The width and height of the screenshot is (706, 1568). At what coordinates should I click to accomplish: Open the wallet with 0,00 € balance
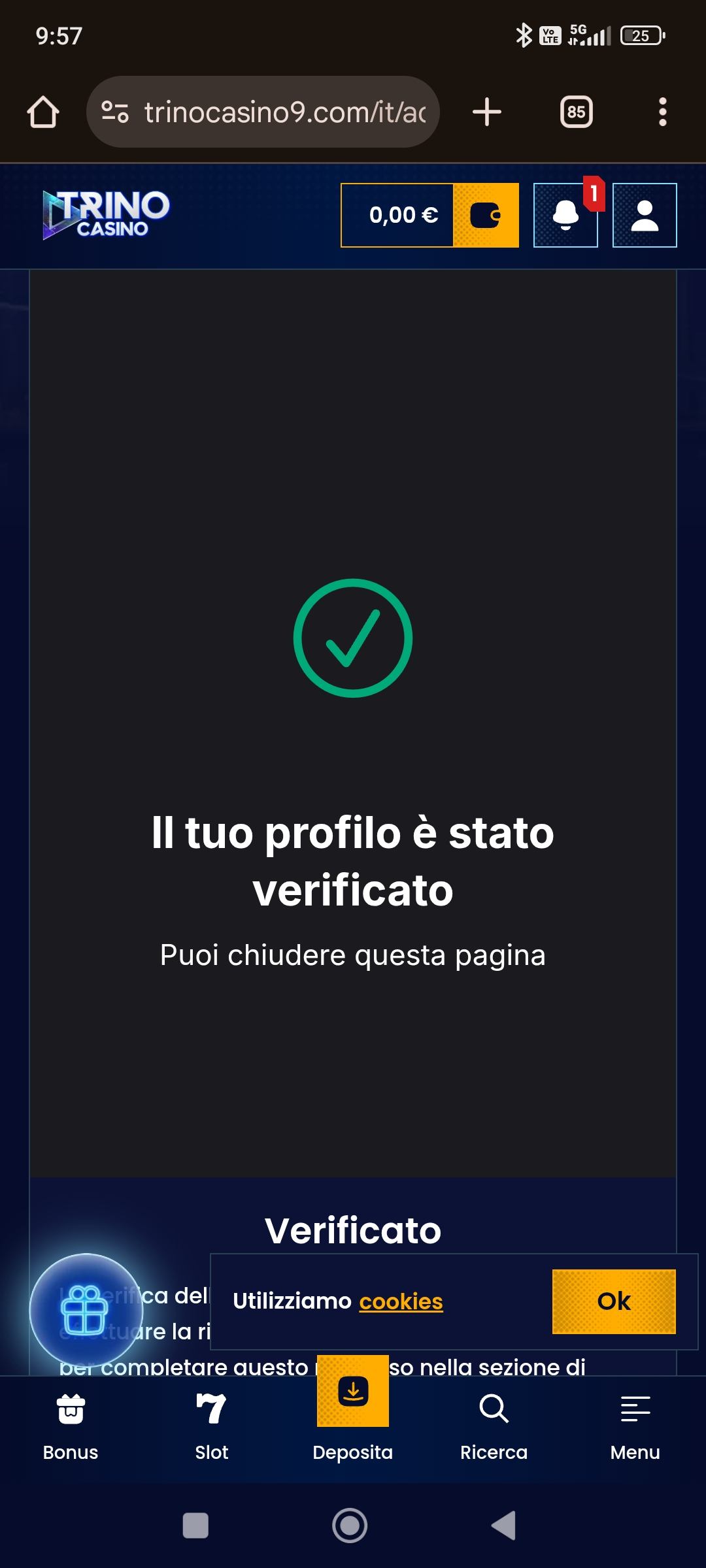(429, 215)
